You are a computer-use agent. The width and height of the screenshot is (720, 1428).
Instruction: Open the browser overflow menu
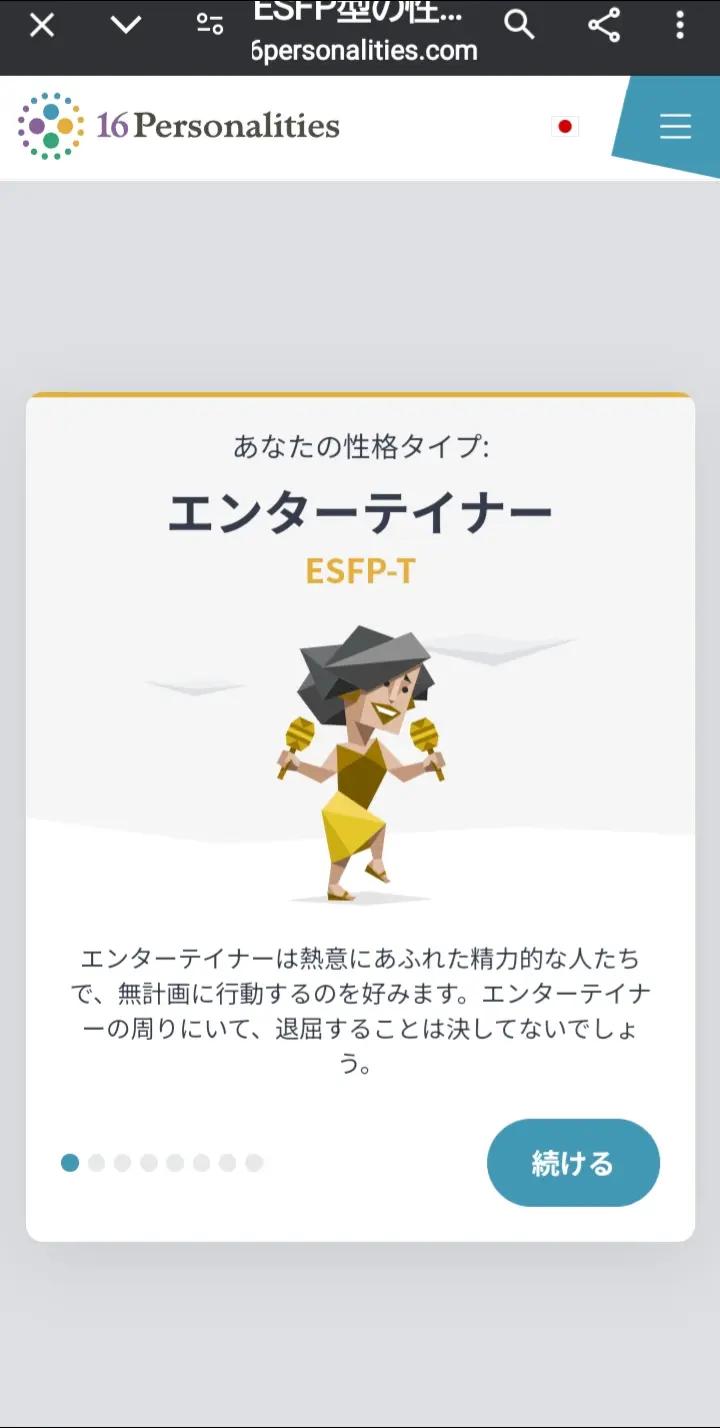(x=680, y=25)
